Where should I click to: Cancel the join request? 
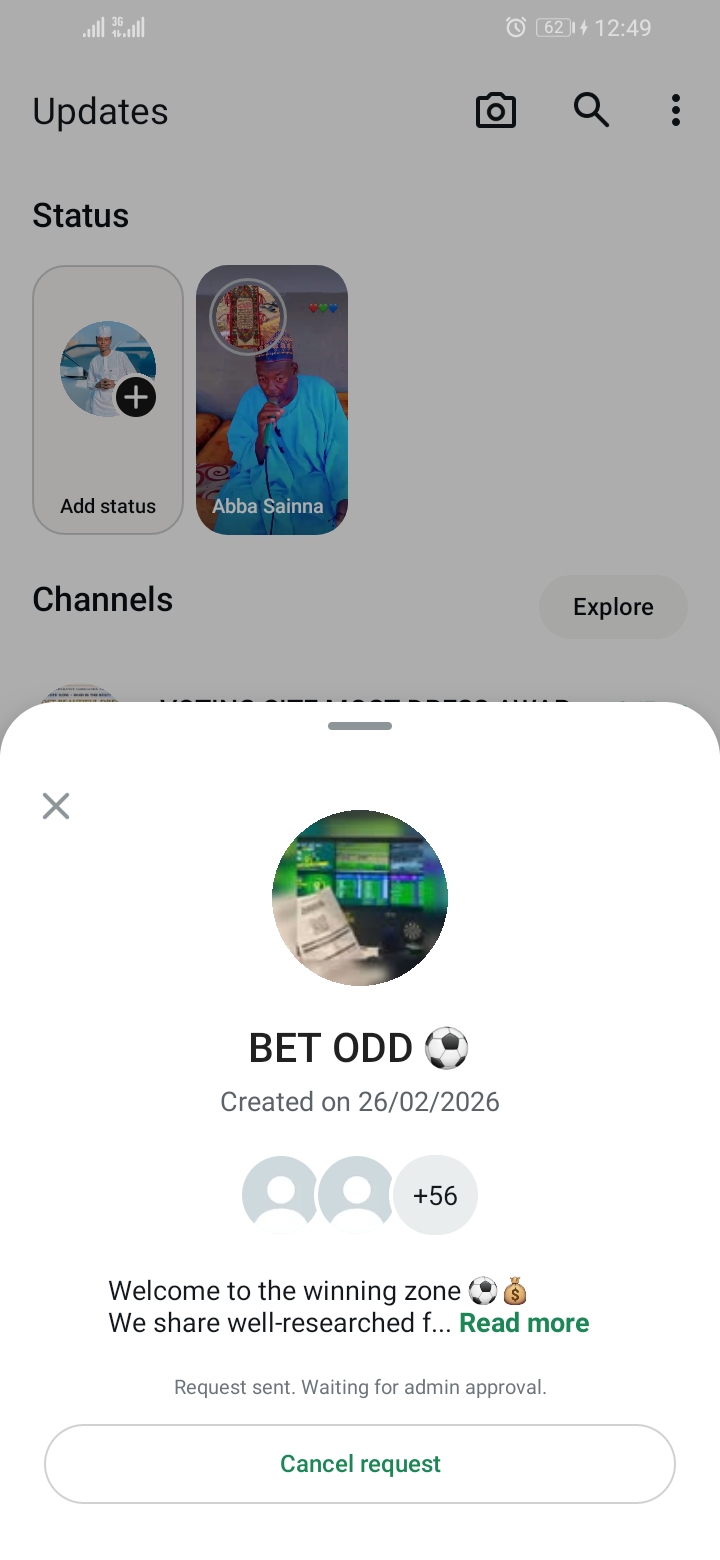point(360,1464)
